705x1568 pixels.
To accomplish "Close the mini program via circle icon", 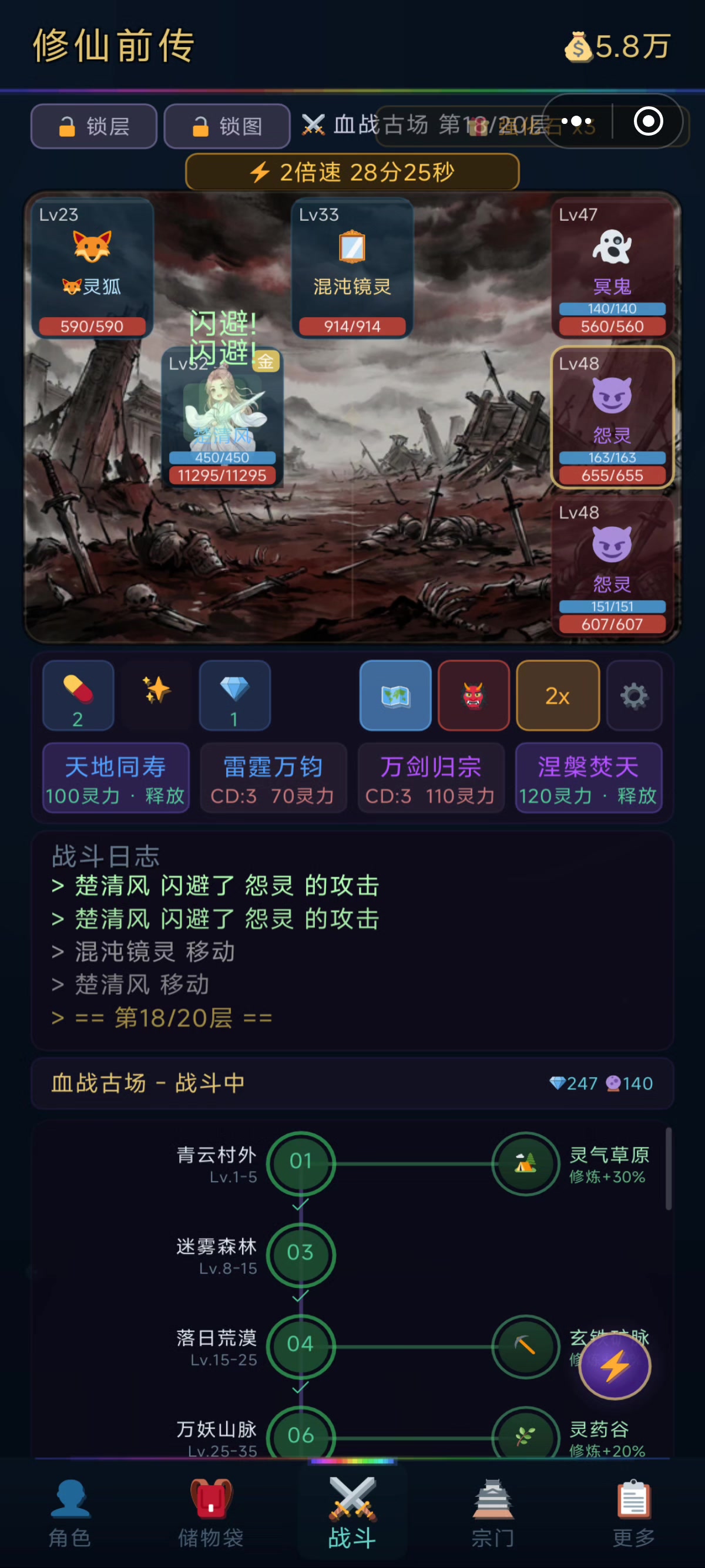I will click(x=648, y=121).
